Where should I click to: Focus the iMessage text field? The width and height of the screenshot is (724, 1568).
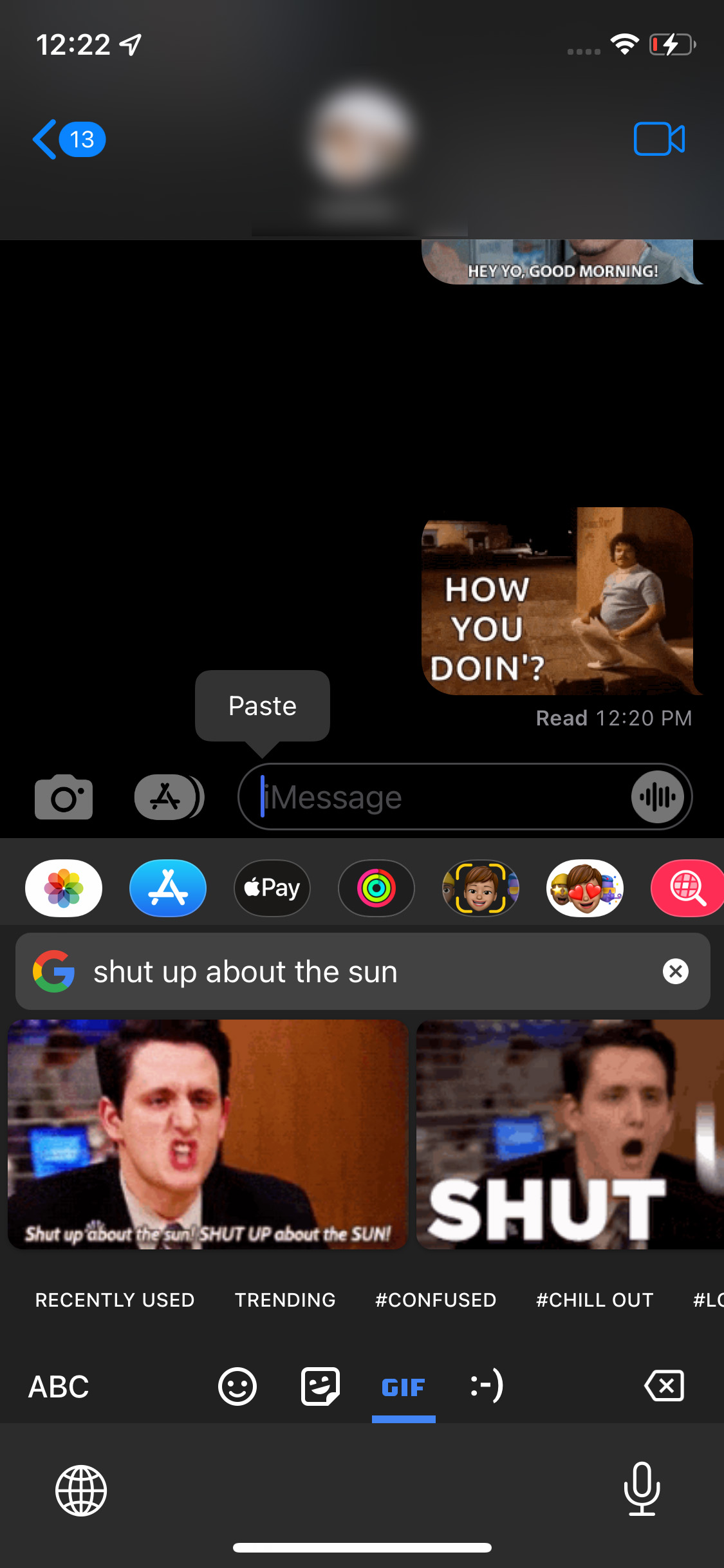coord(438,797)
